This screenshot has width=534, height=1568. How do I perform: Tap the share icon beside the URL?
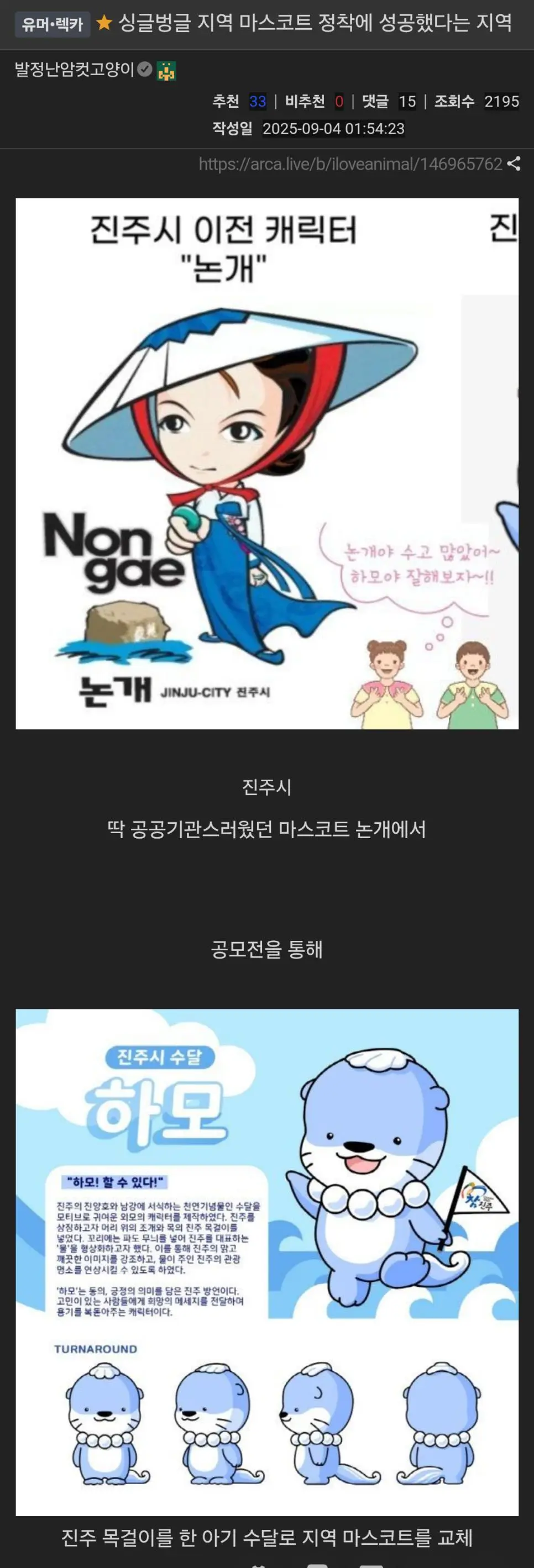click(514, 164)
